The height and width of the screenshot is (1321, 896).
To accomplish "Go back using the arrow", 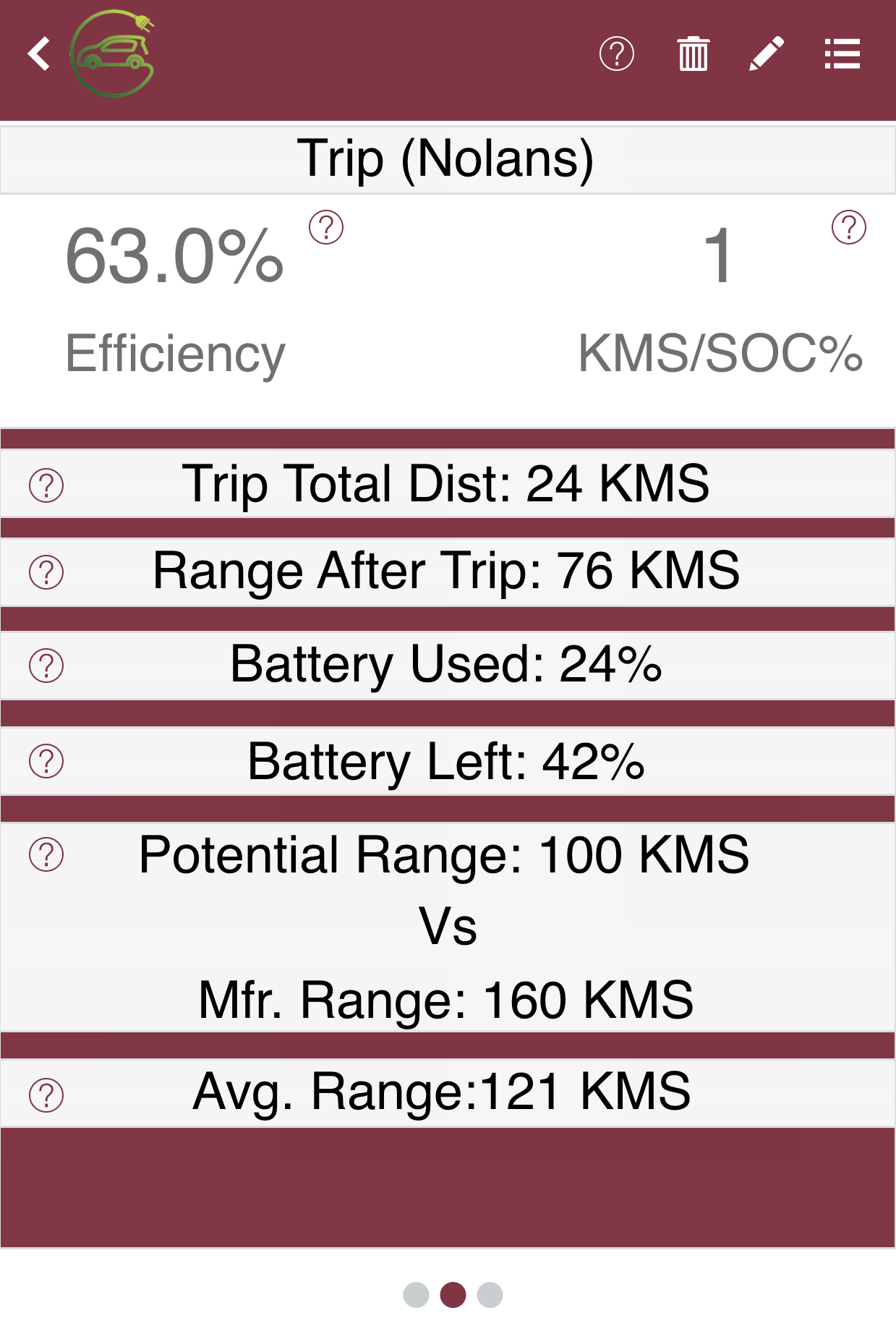I will pos(39,54).
